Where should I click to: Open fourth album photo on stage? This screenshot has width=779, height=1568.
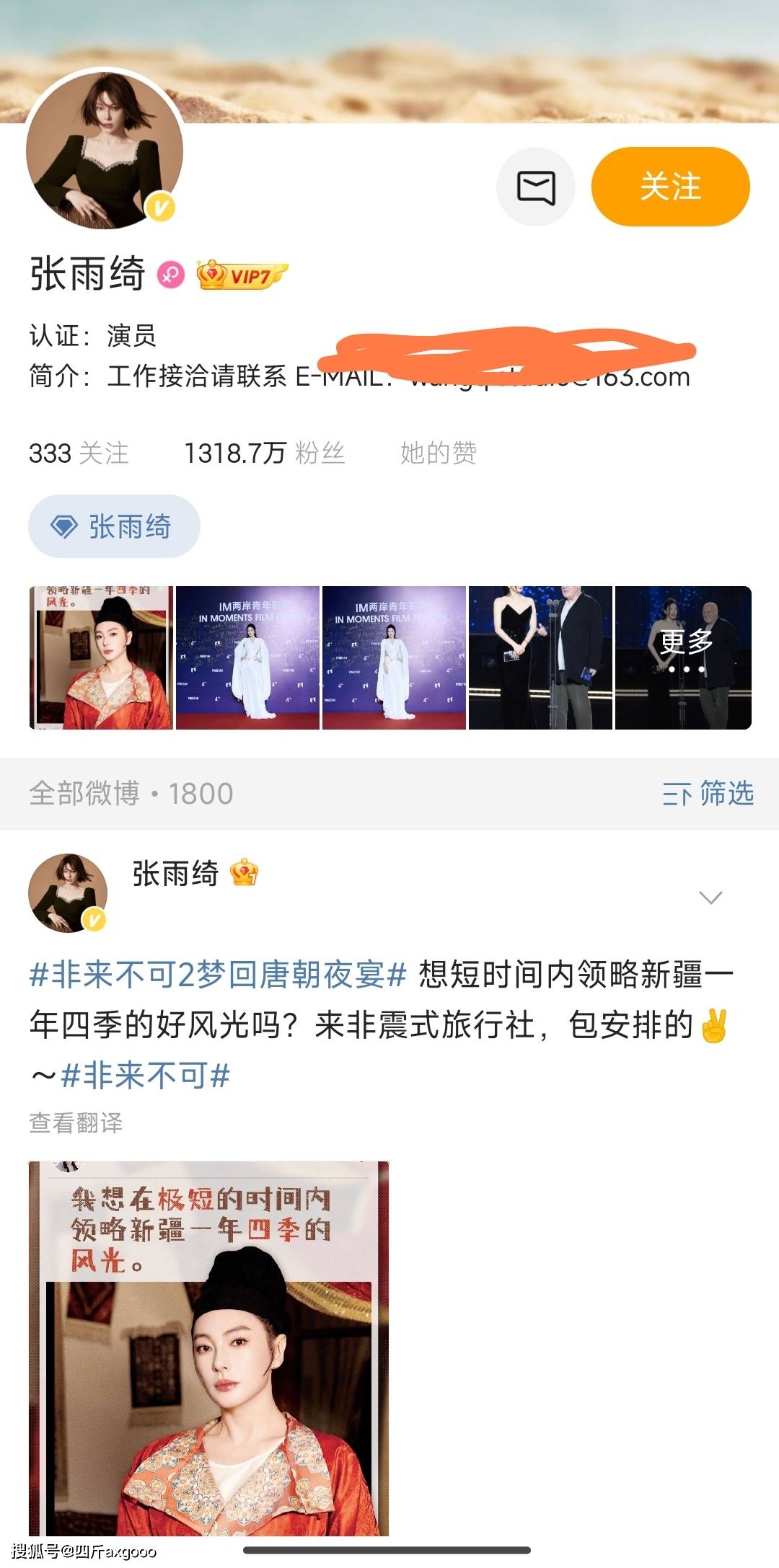(x=540, y=657)
